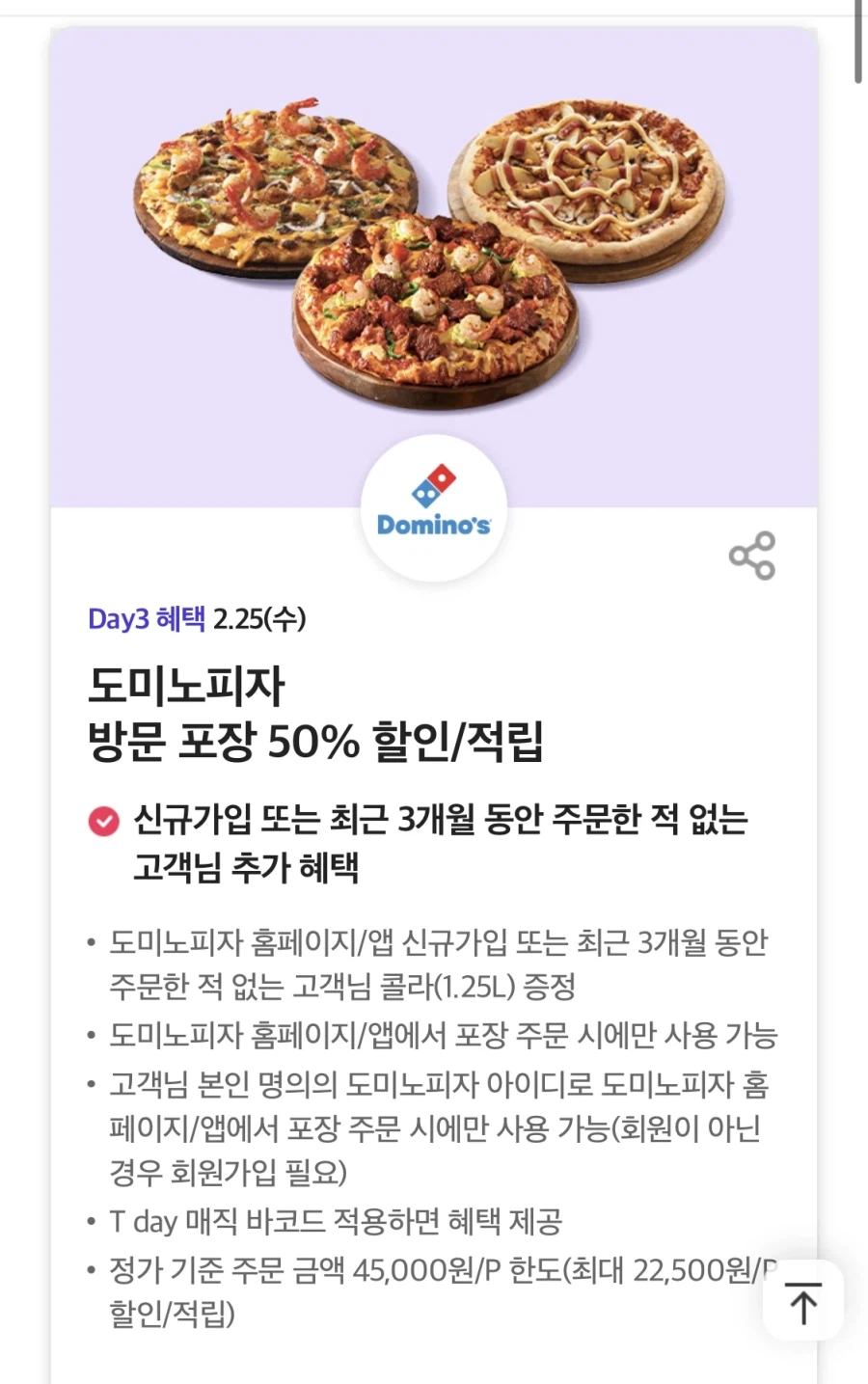This screenshot has width=868, height=1384.
Task: Tap the circled check icon beside benefit text
Action: [102, 822]
